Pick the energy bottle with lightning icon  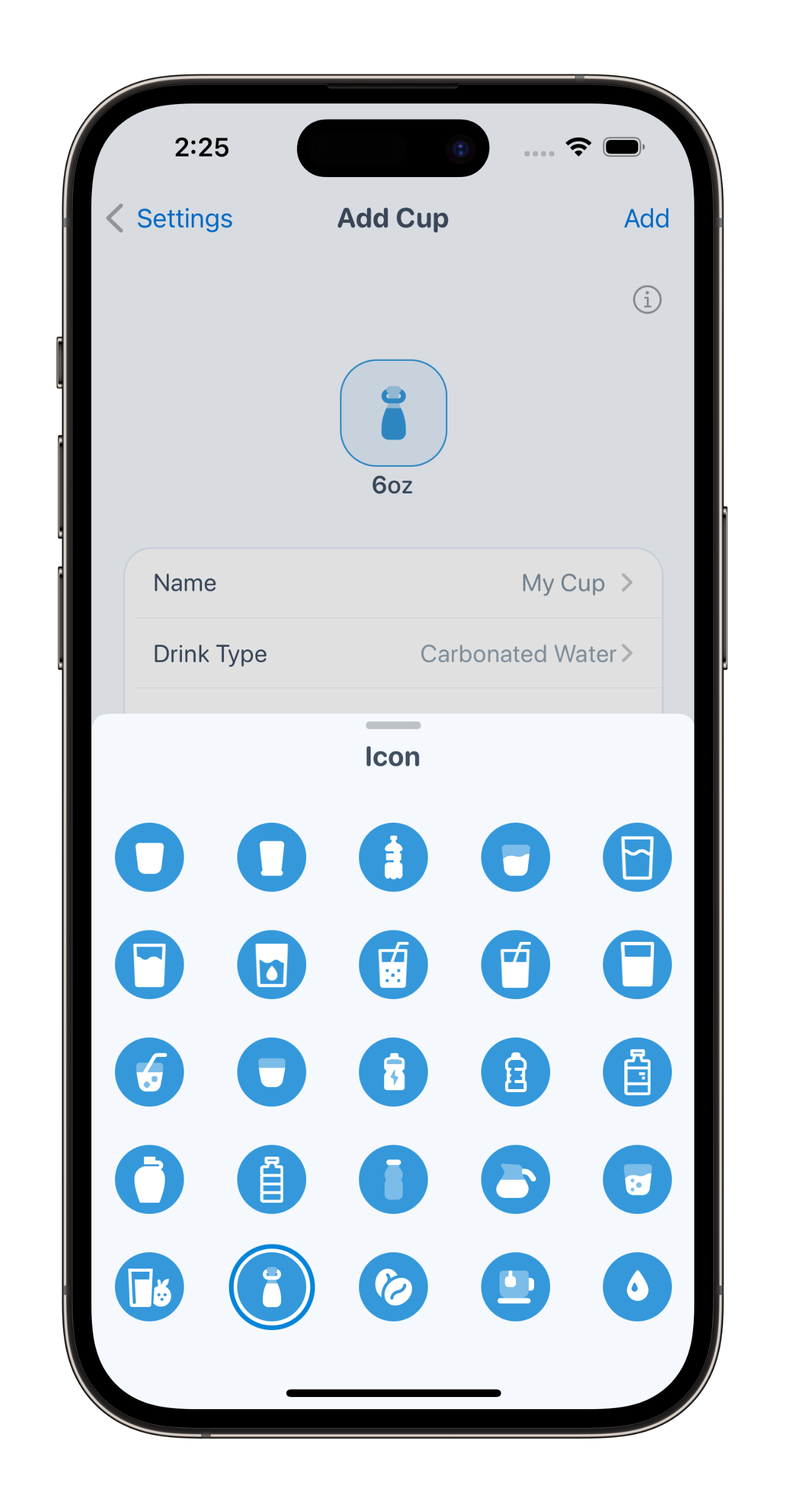(393, 1071)
